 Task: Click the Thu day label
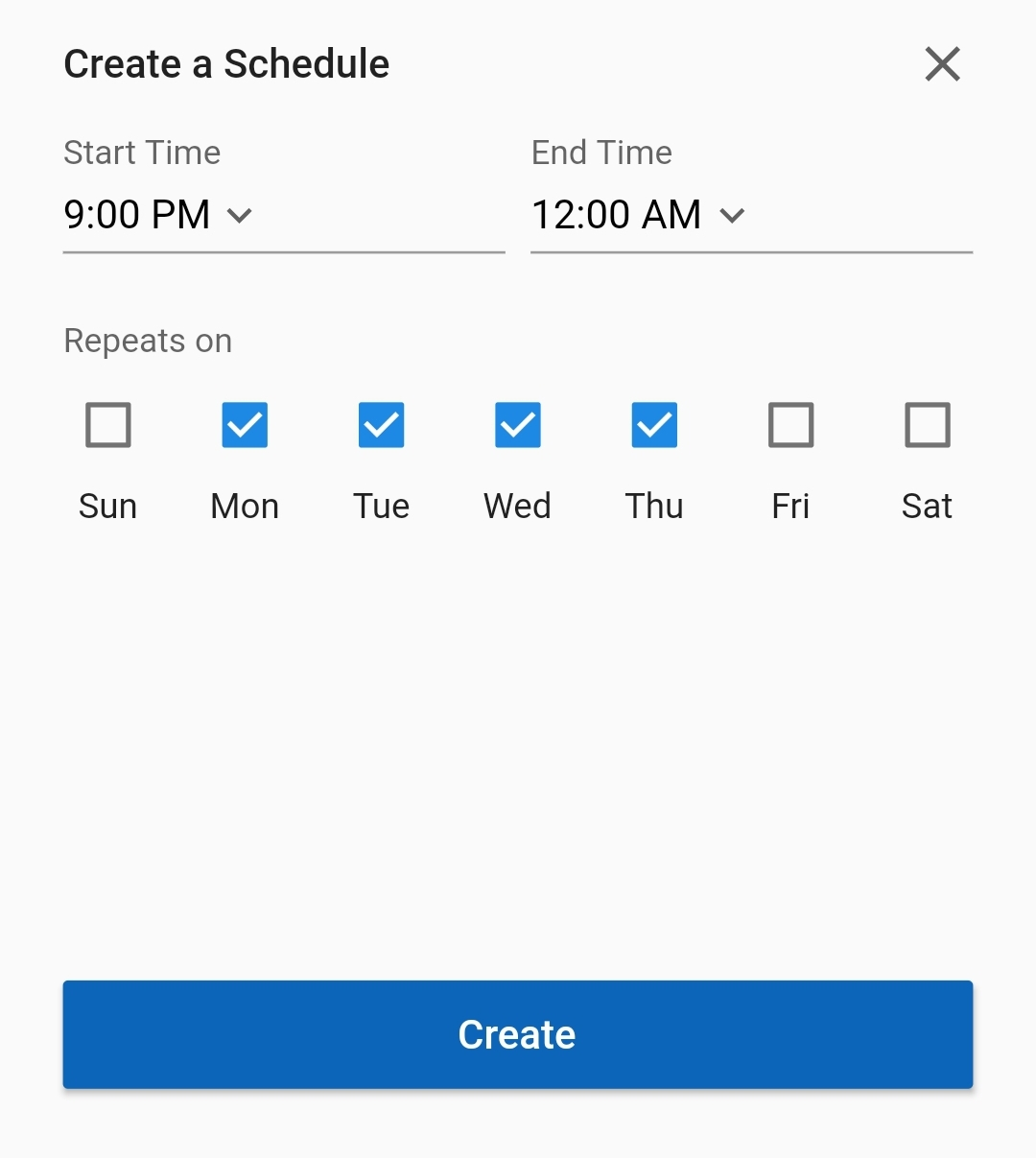653,506
